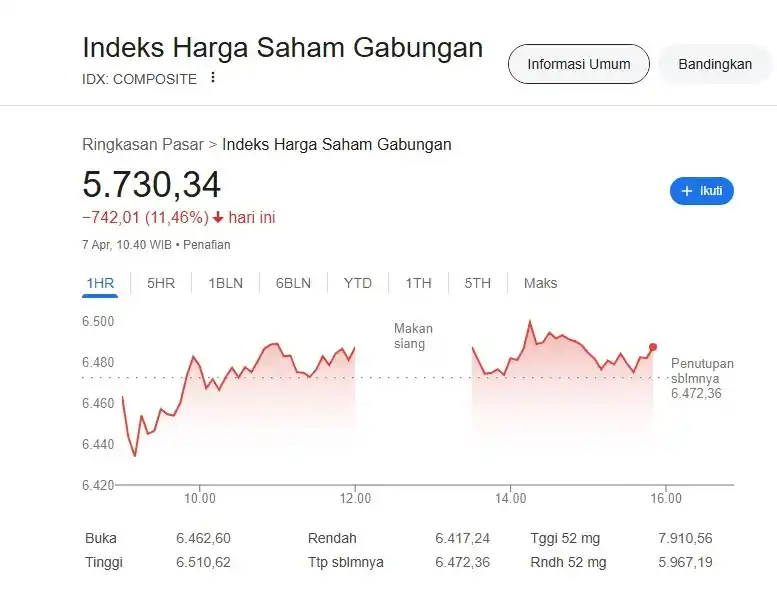
Task: Switch to the 1BLN chart range
Action: click(x=225, y=283)
